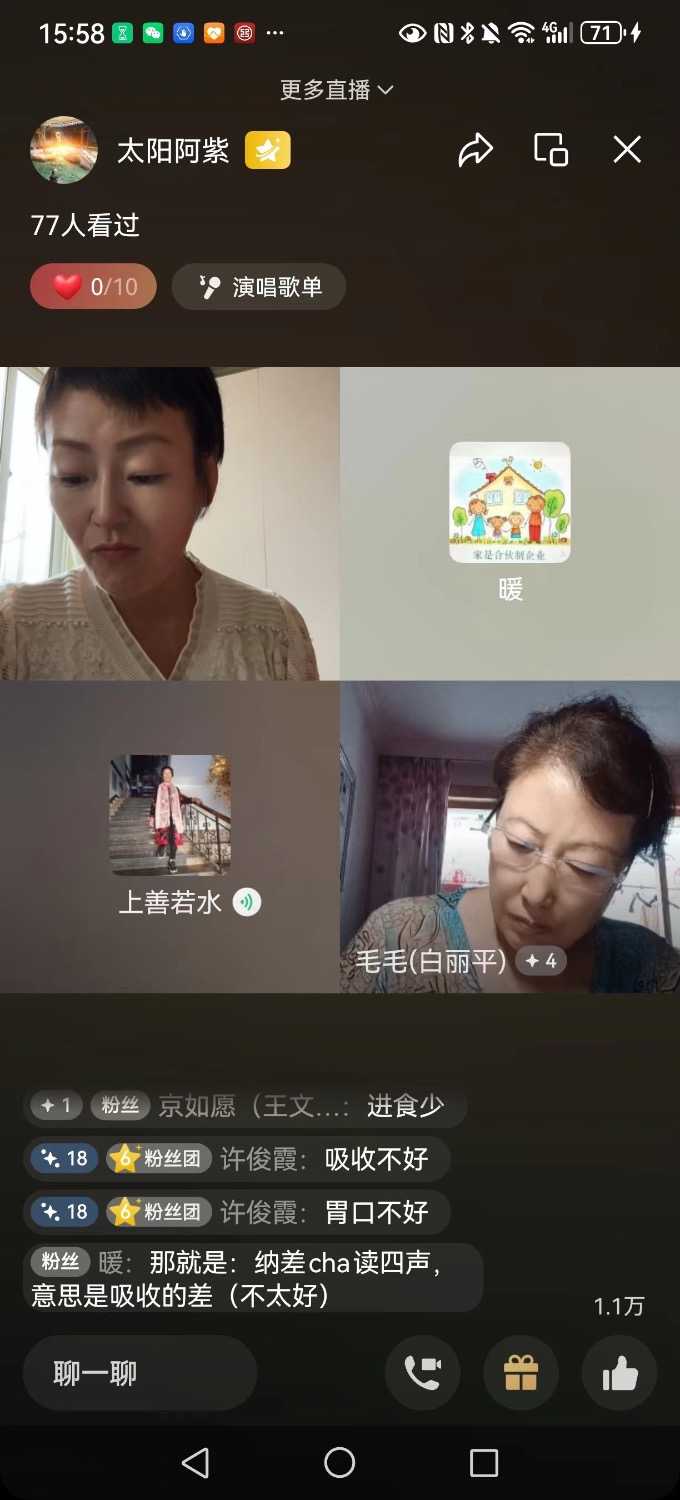Open the host's video tile
680x1500 pixels.
[170, 523]
